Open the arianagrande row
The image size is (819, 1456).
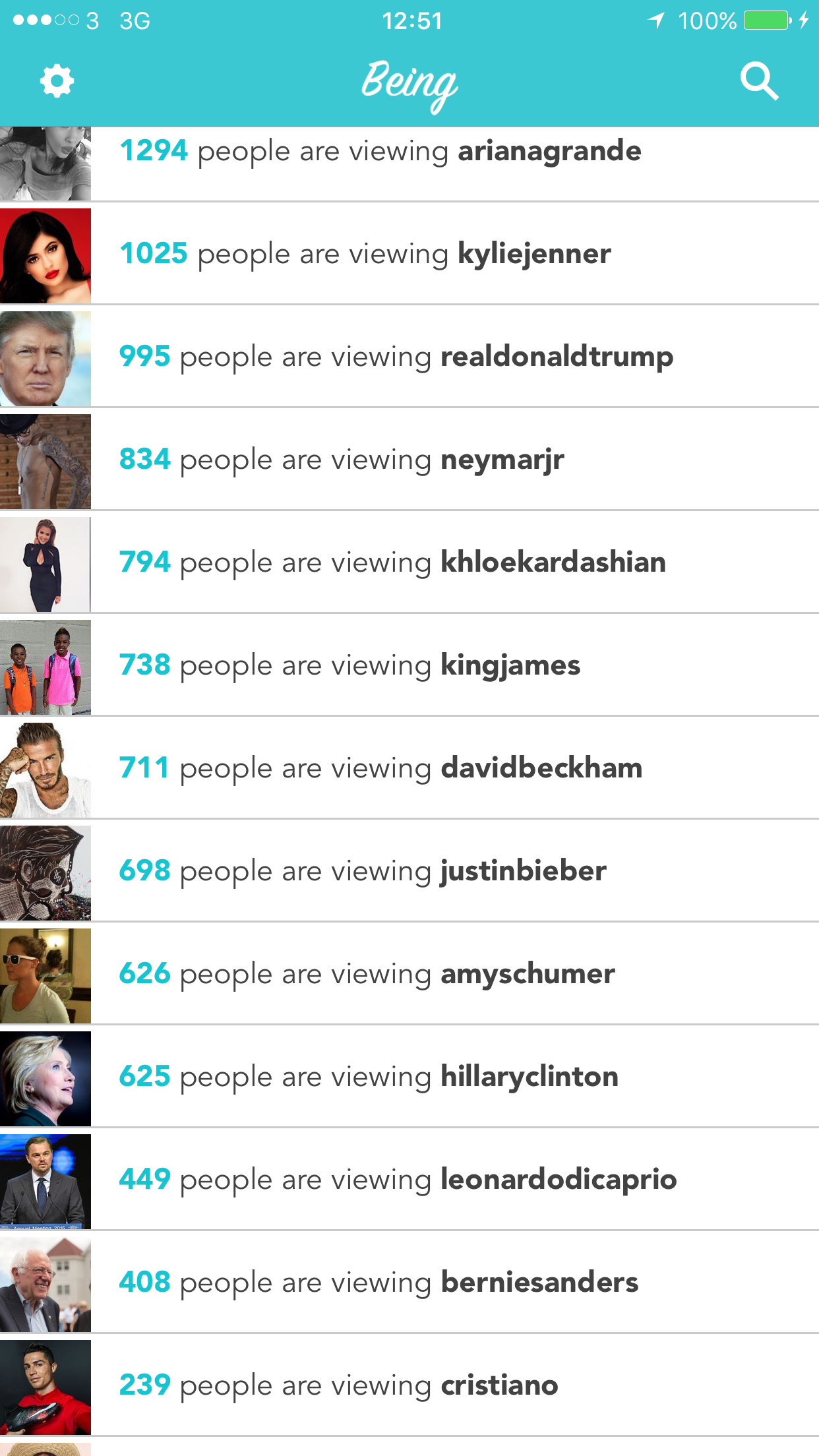point(409,164)
